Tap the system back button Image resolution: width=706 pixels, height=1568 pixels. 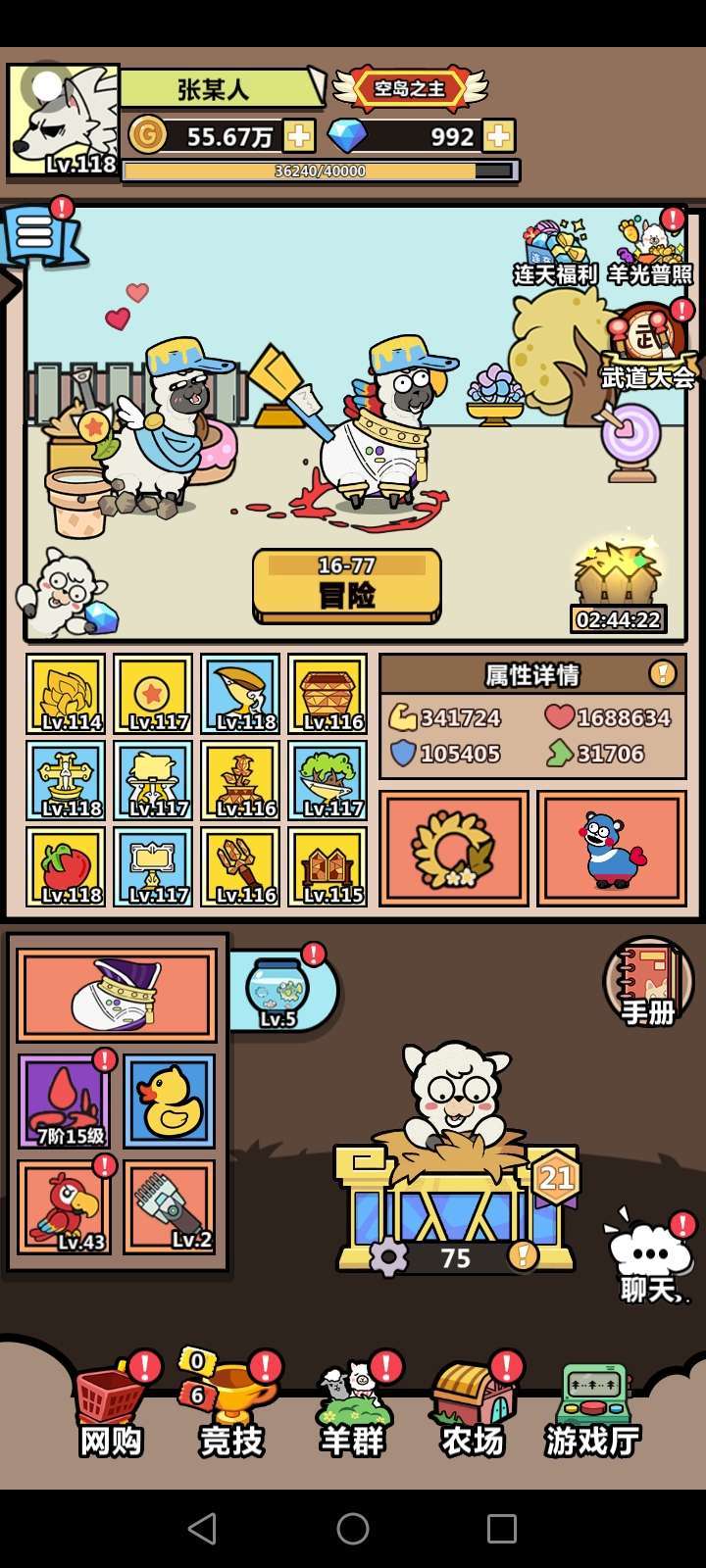pyautogui.click(x=202, y=1528)
